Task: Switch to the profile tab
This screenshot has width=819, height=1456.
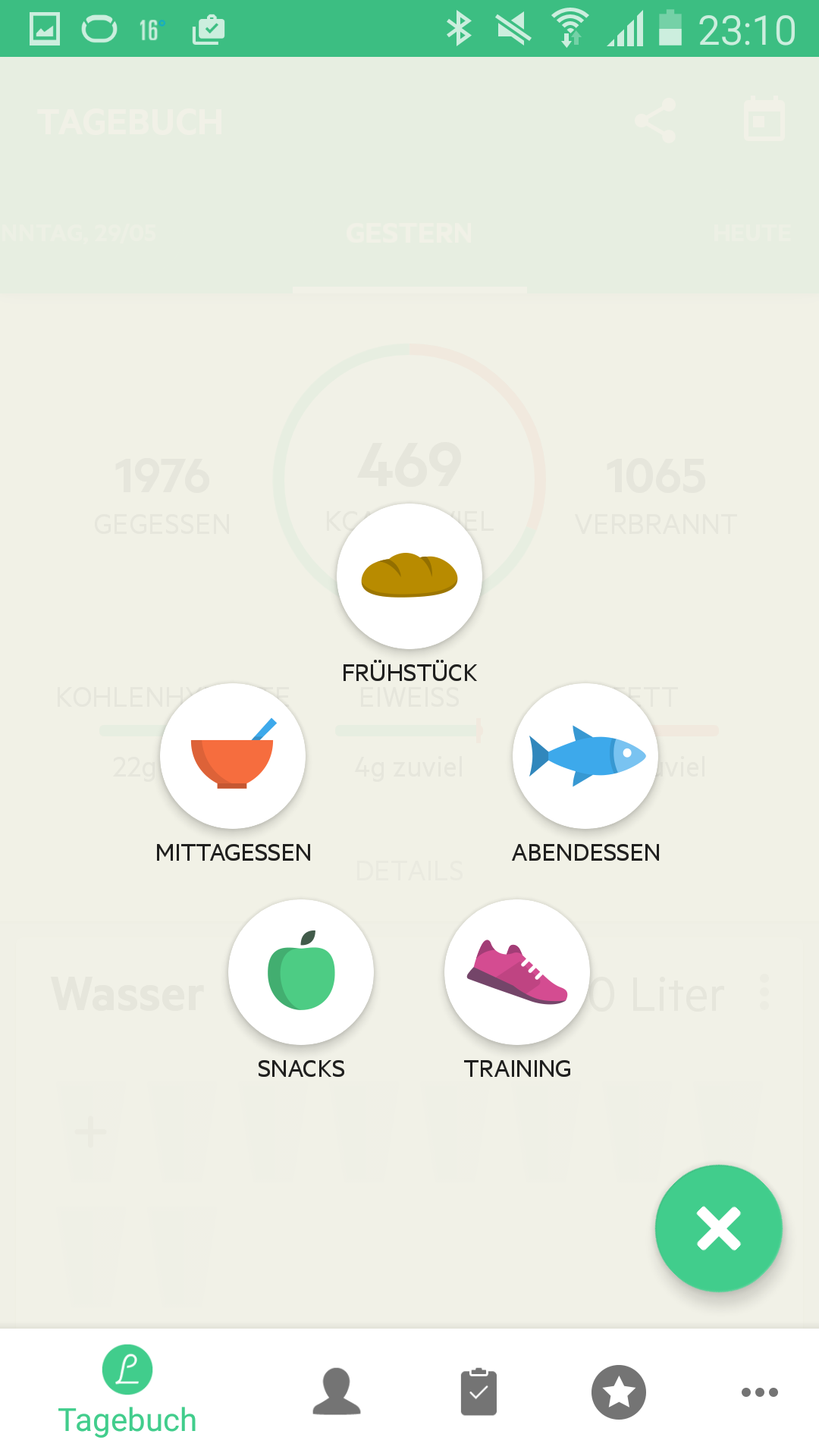Action: pyautogui.click(x=337, y=1392)
